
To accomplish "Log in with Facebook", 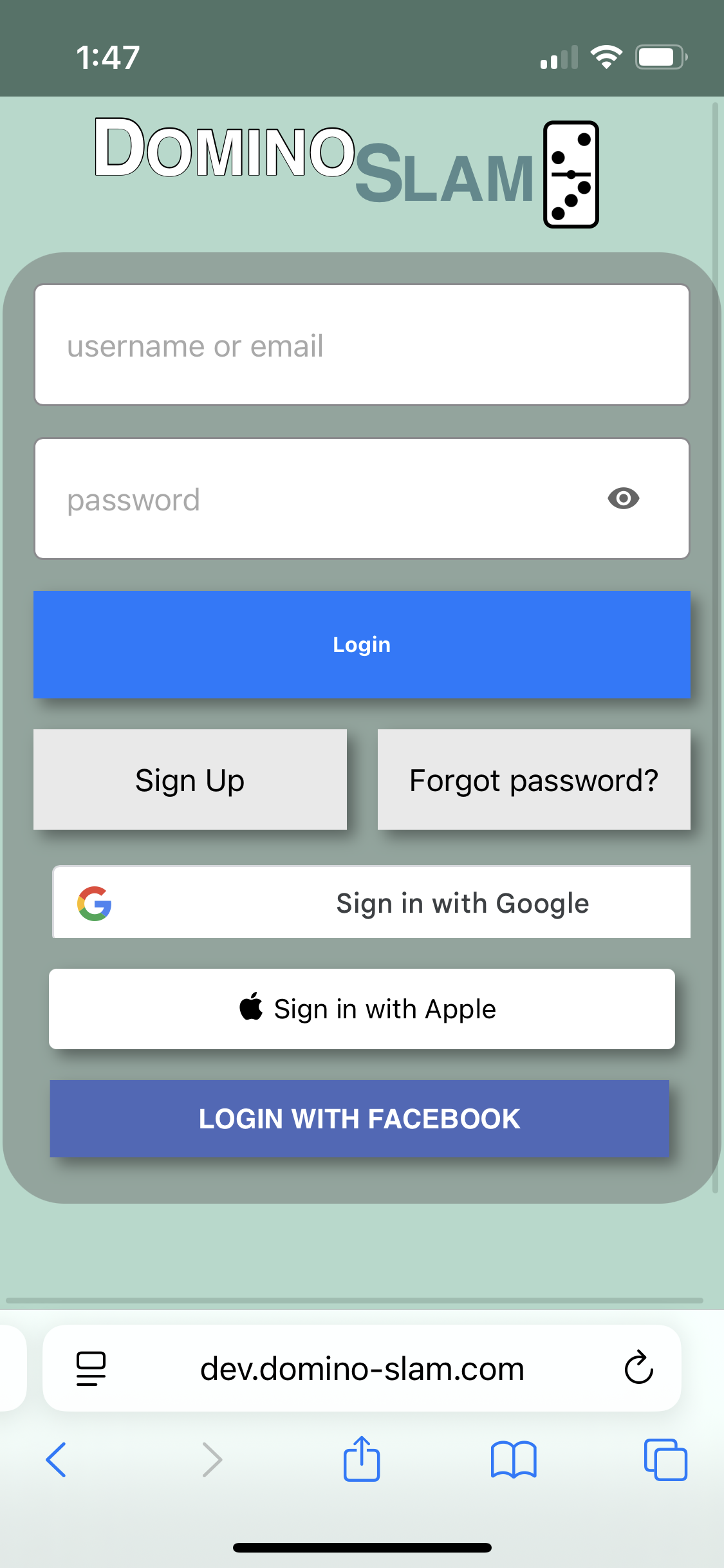I will tap(359, 1119).
